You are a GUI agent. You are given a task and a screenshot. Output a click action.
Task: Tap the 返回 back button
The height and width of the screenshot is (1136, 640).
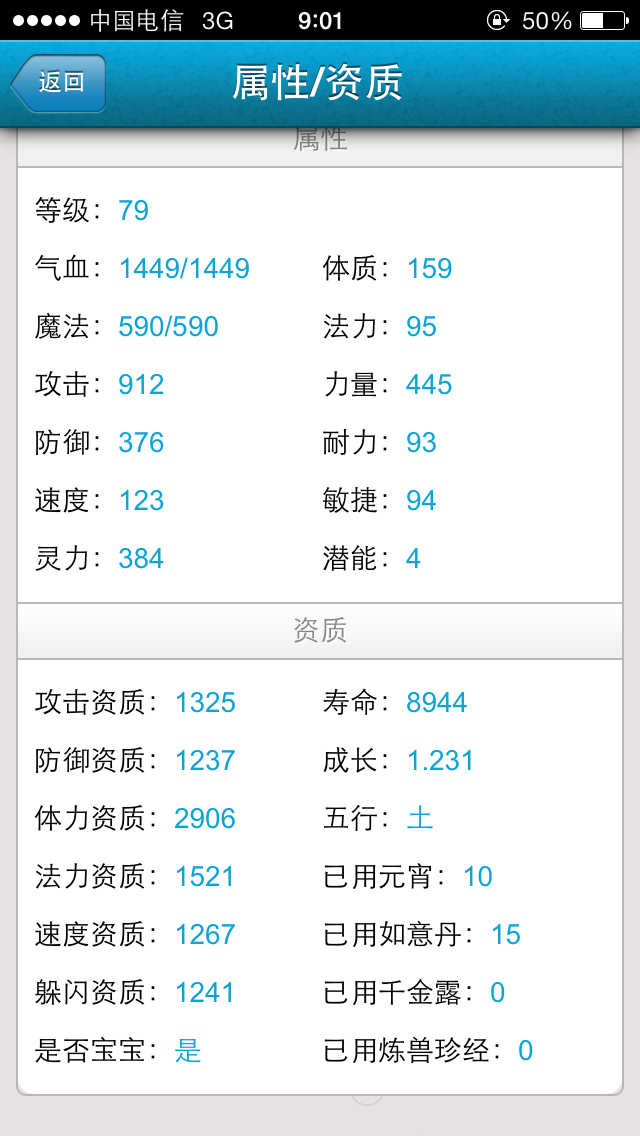[59, 83]
